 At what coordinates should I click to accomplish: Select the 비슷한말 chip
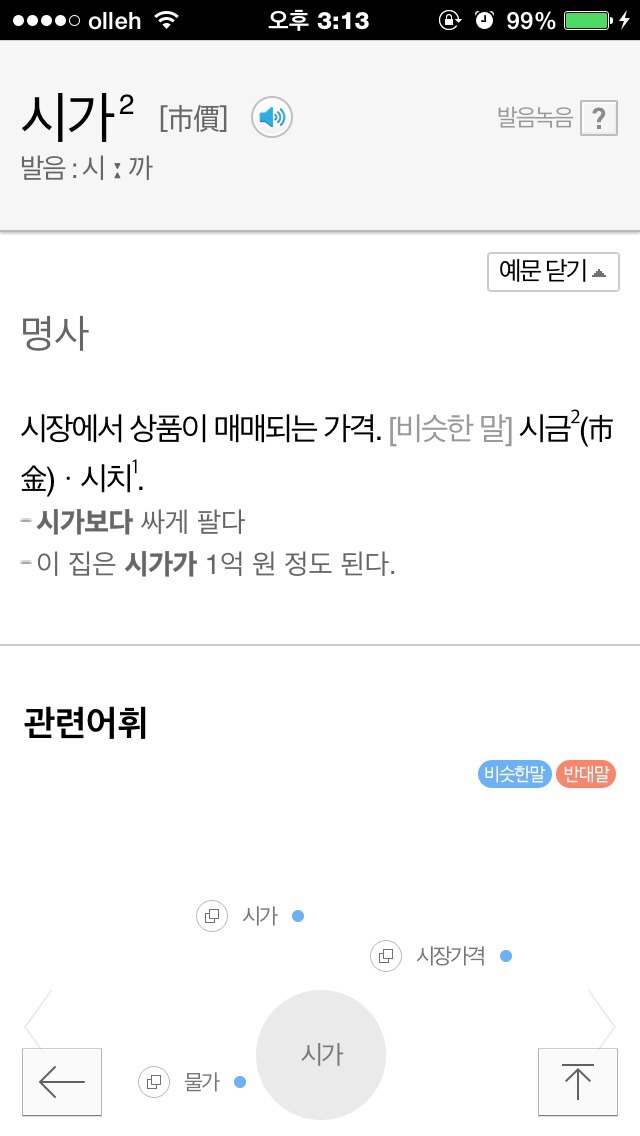point(515,774)
